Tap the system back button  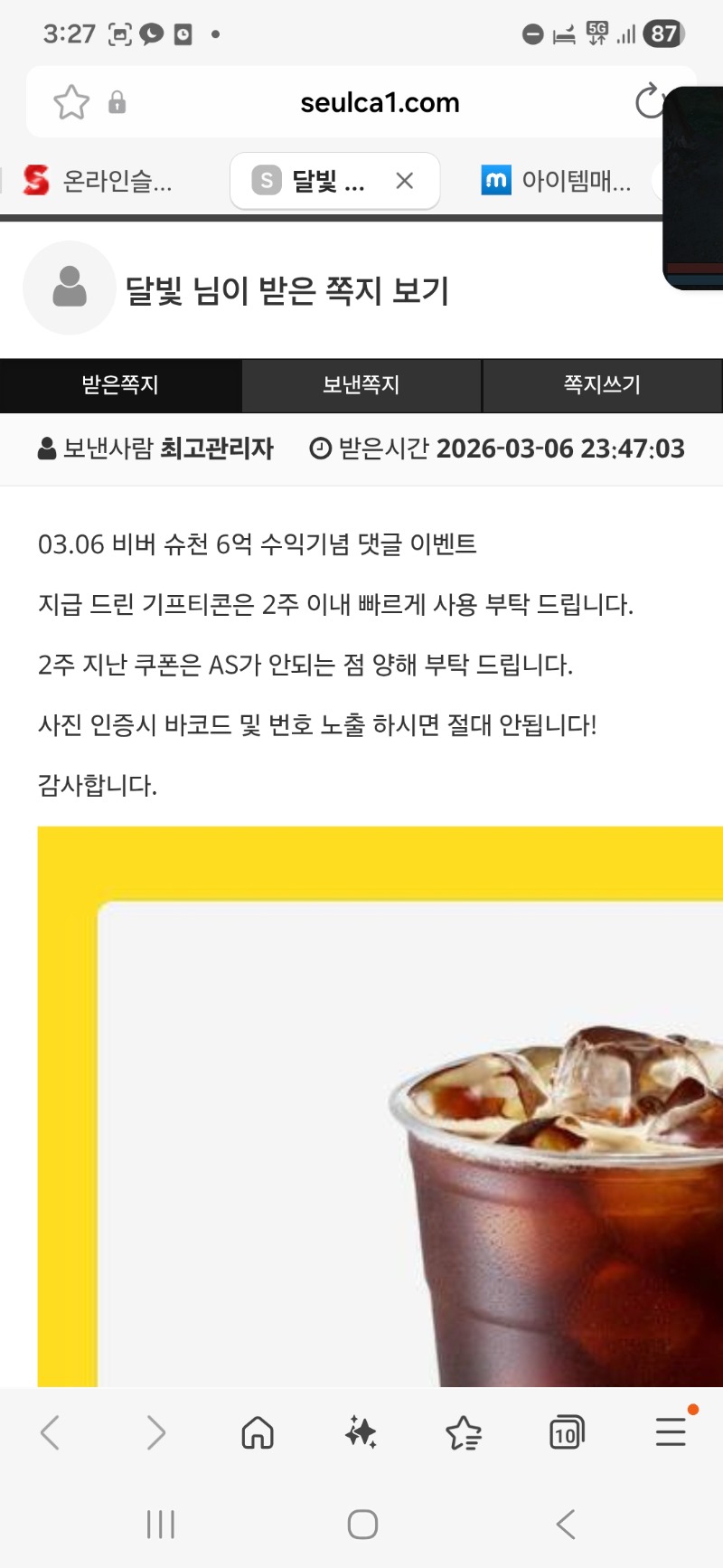point(566,1525)
